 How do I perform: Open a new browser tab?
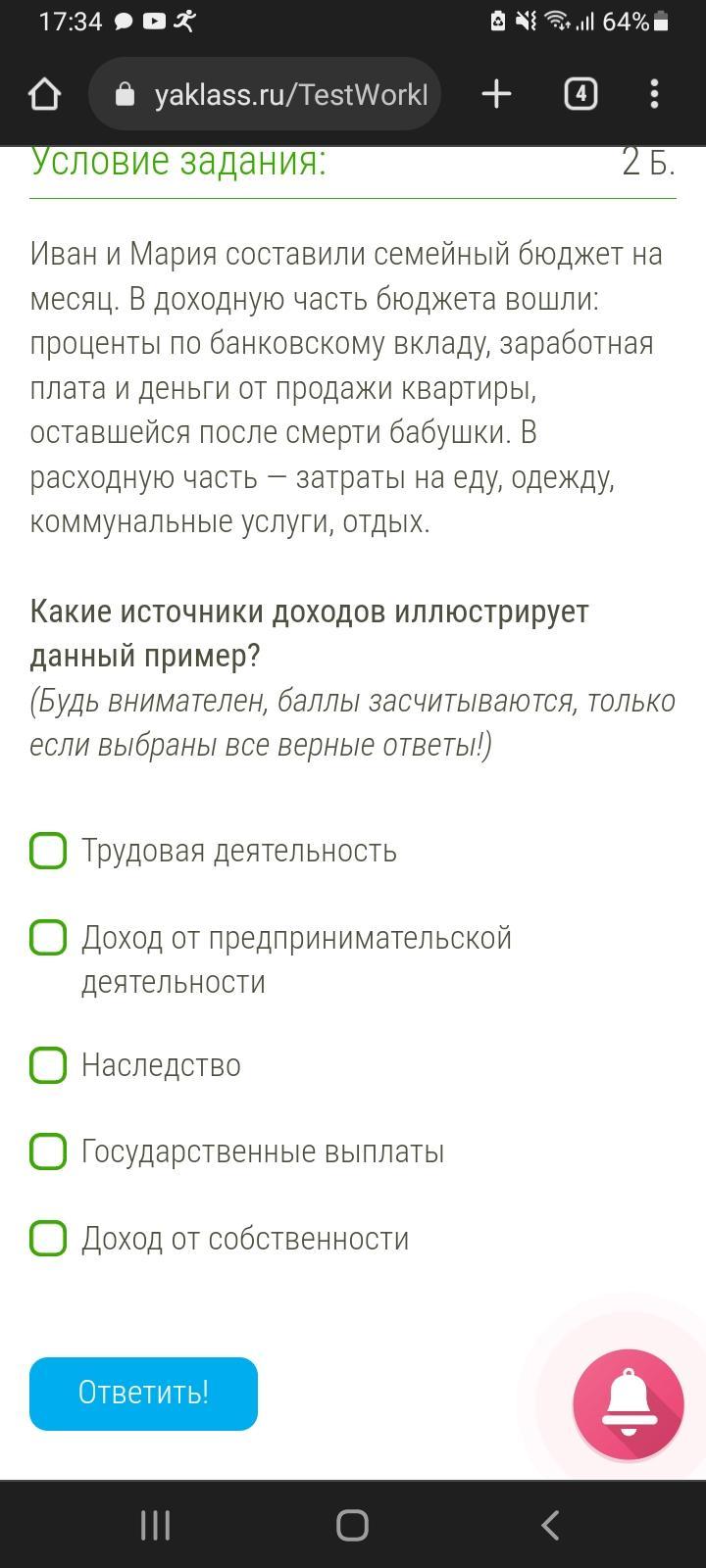click(x=497, y=94)
